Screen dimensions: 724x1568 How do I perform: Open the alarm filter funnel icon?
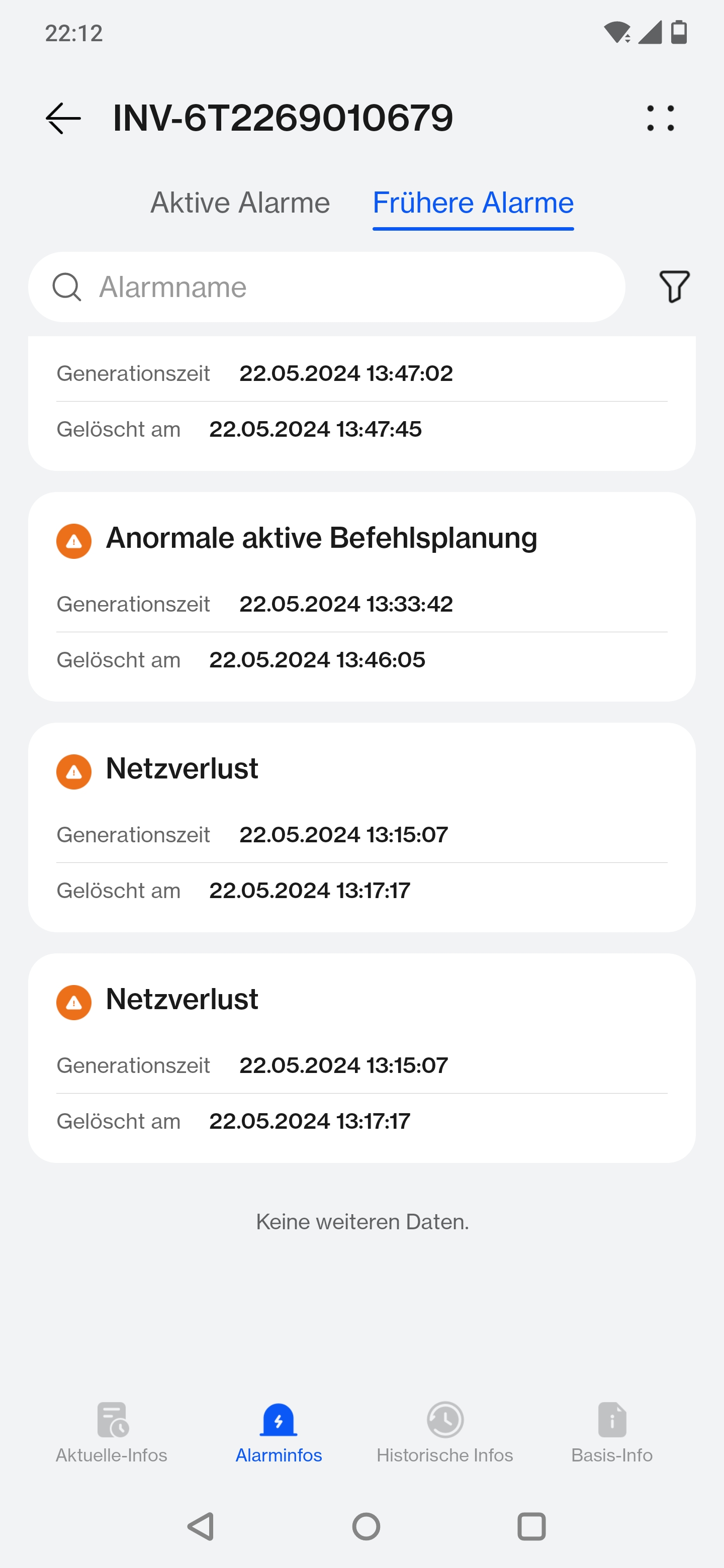point(674,286)
